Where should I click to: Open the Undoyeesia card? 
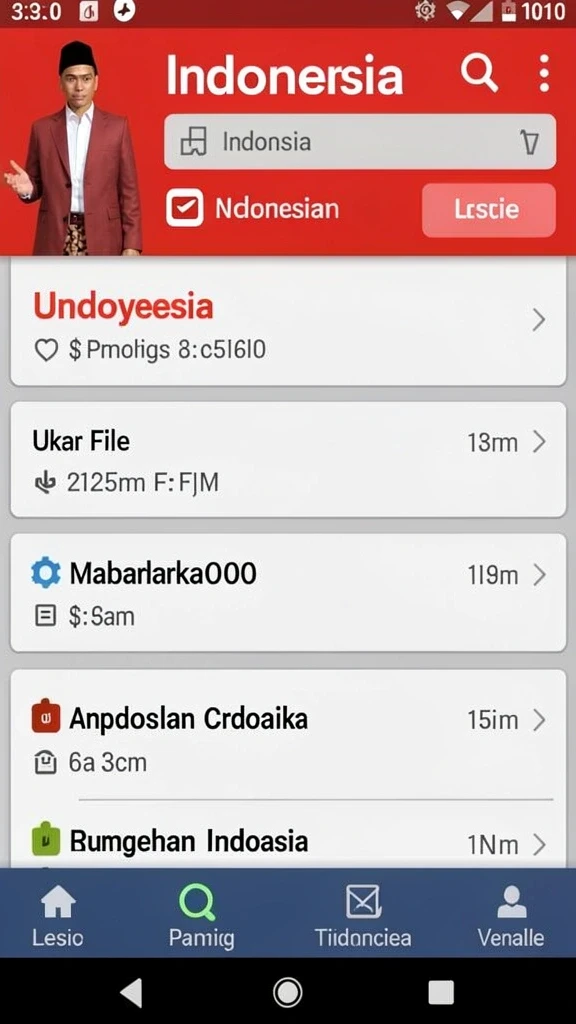pos(288,323)
